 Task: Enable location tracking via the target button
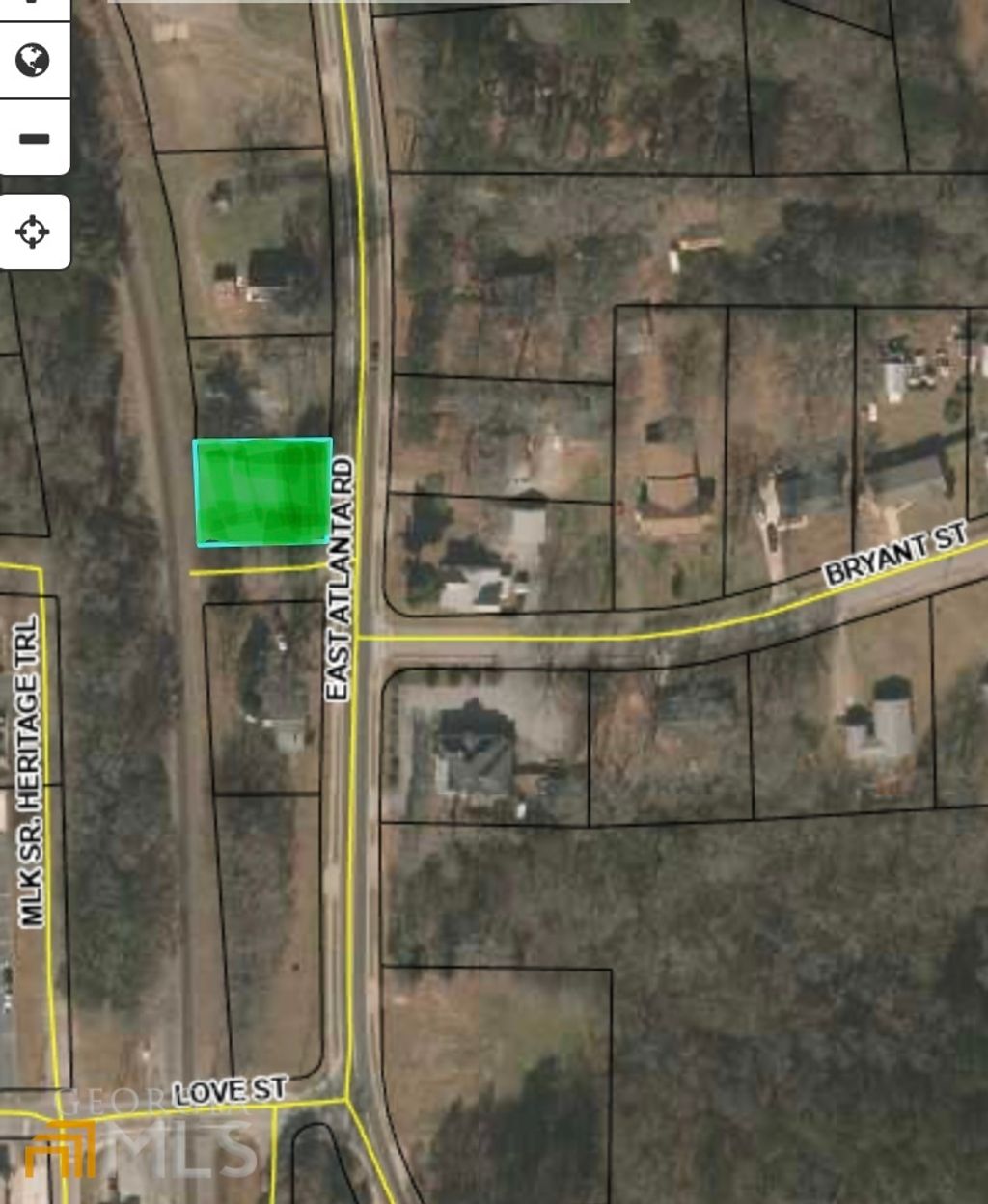35,230
